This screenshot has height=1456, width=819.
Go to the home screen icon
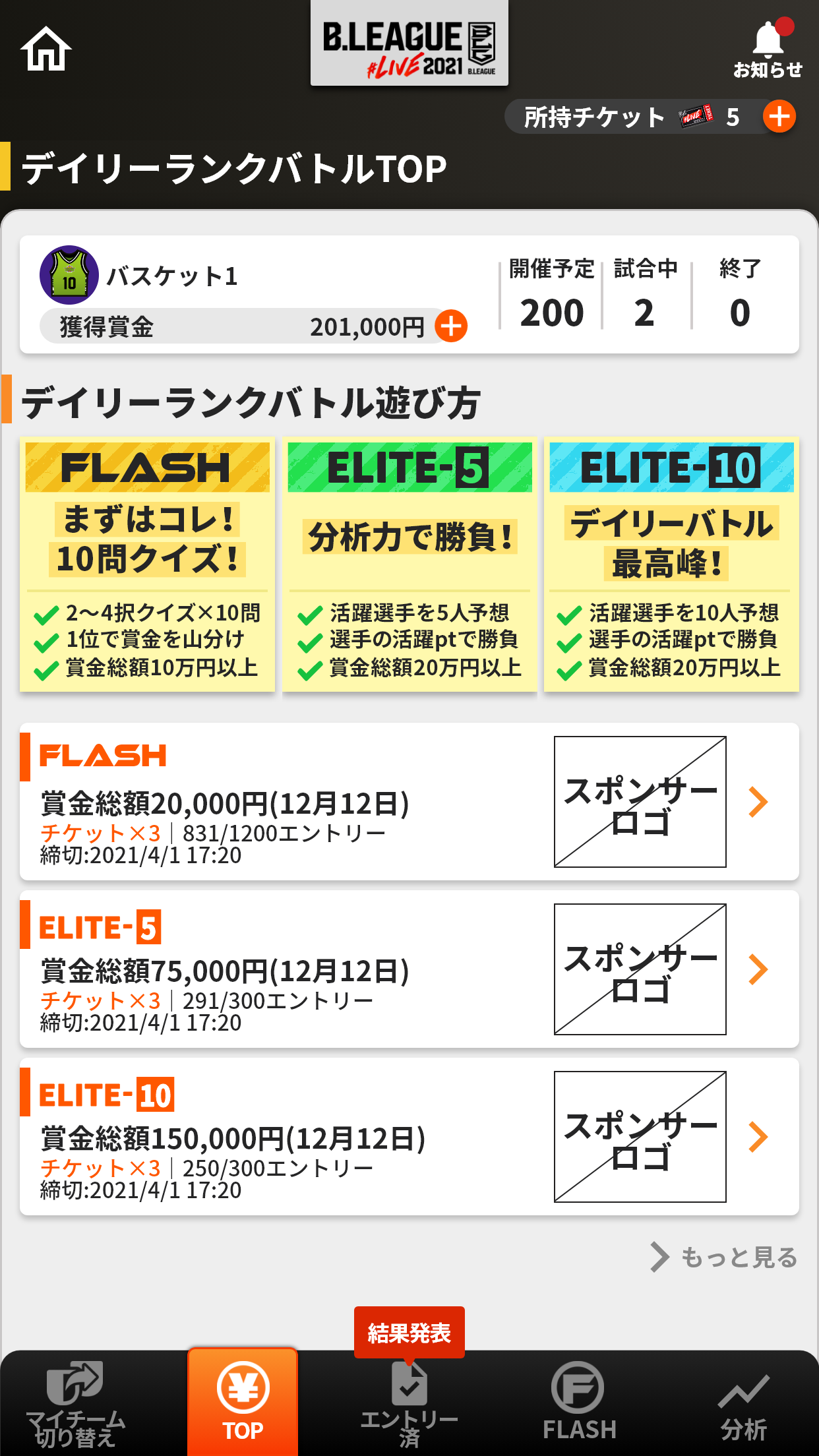pos(45,49)
